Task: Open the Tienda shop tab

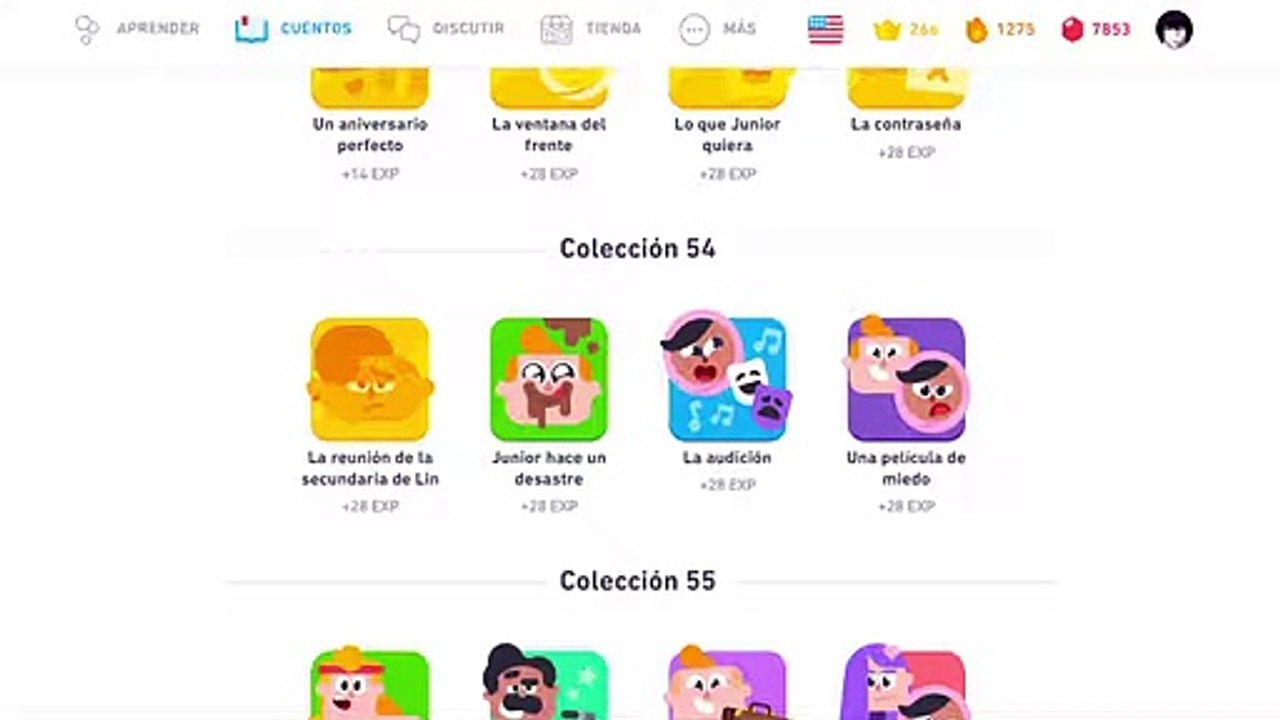Action: [x=590, y=29]
